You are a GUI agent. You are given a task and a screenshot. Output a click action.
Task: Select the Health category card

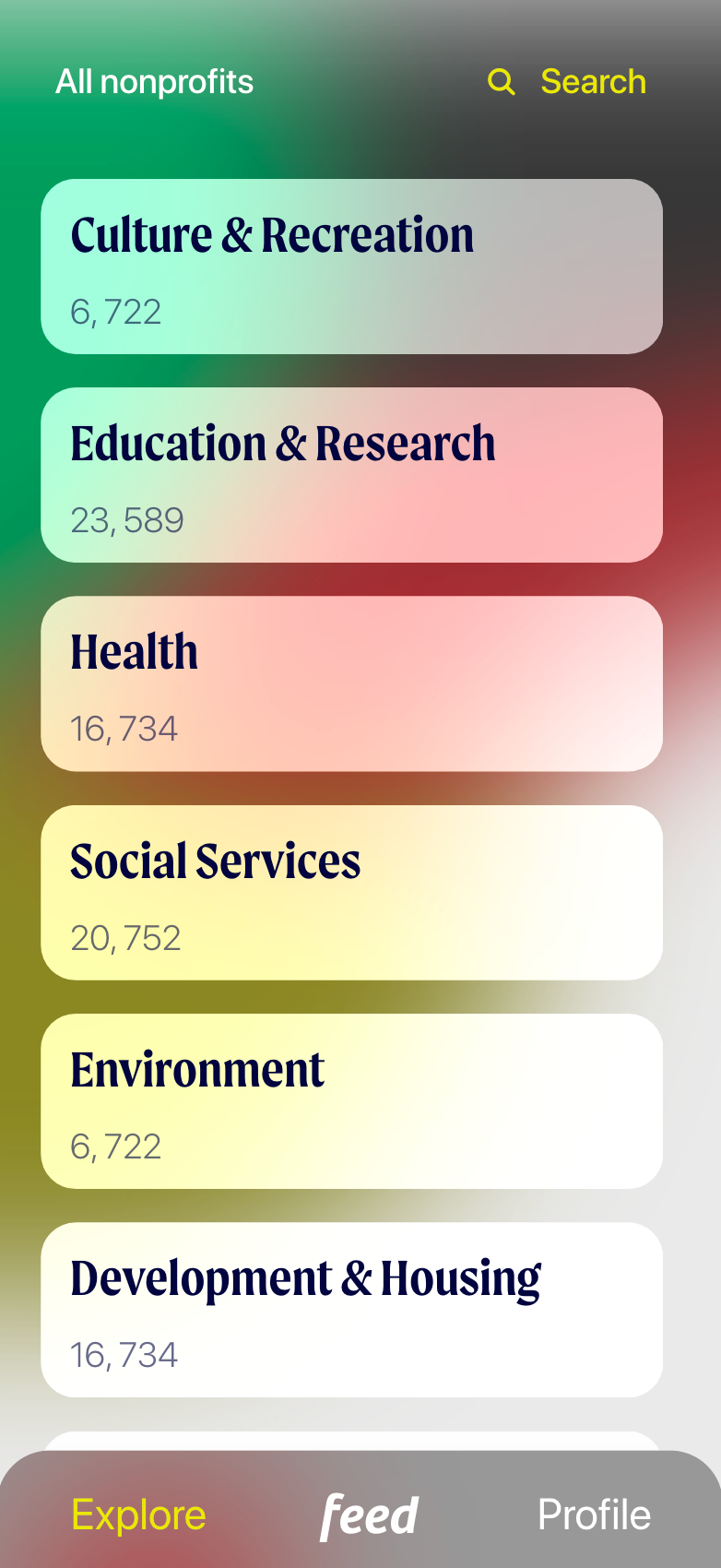(351, 683)
